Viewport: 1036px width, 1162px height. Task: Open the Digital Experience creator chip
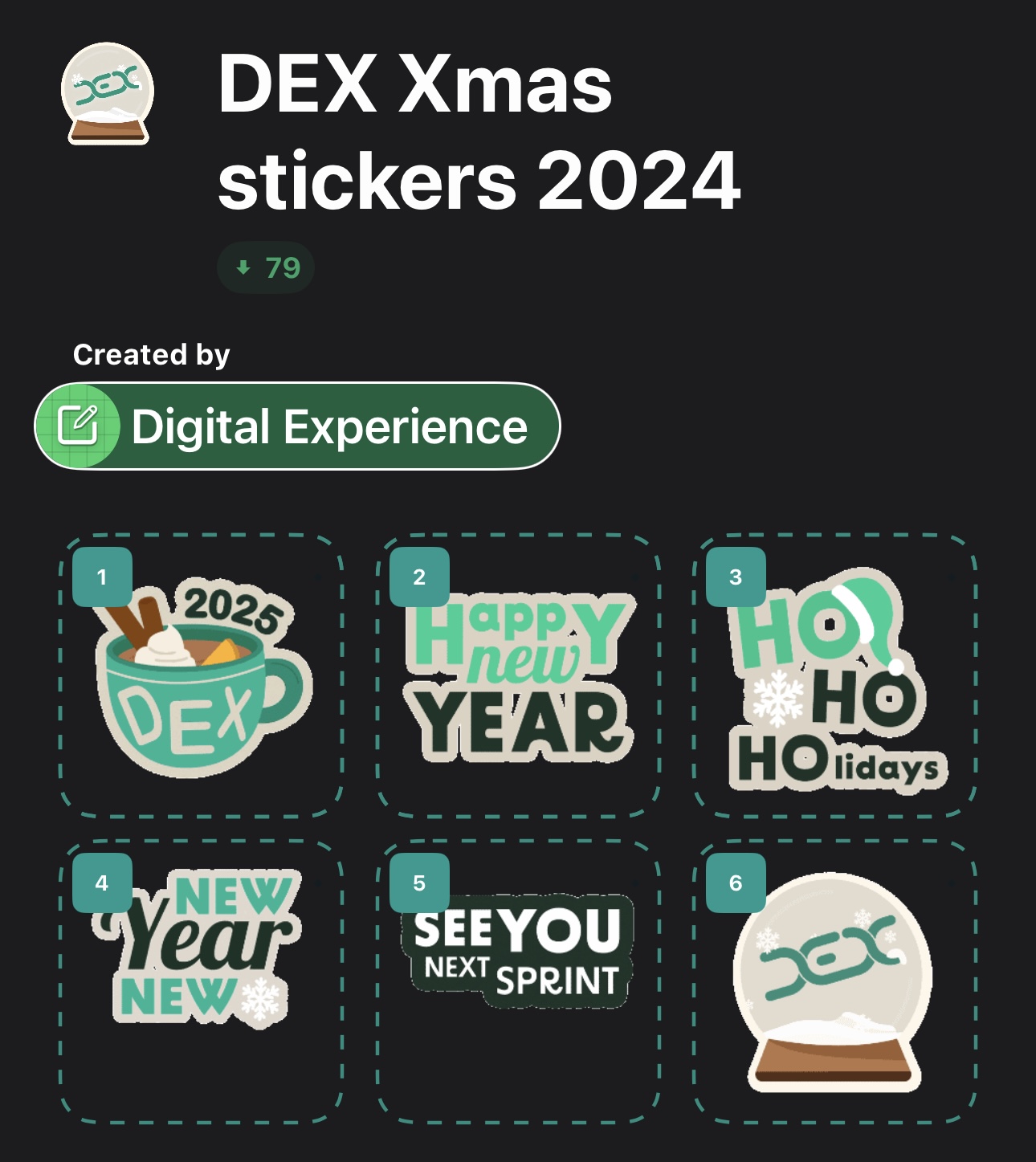297,426
